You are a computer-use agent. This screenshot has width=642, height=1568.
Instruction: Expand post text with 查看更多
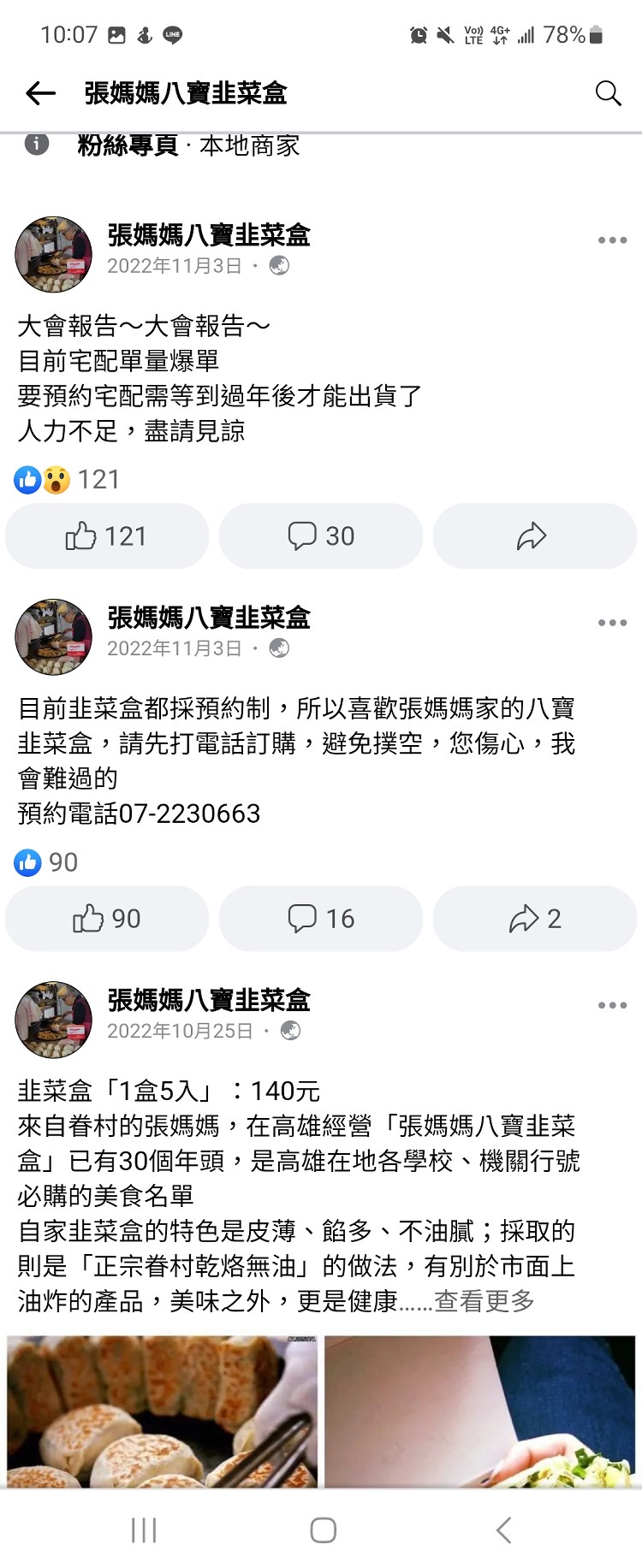pyautogui.click(x=484, y=1301)
